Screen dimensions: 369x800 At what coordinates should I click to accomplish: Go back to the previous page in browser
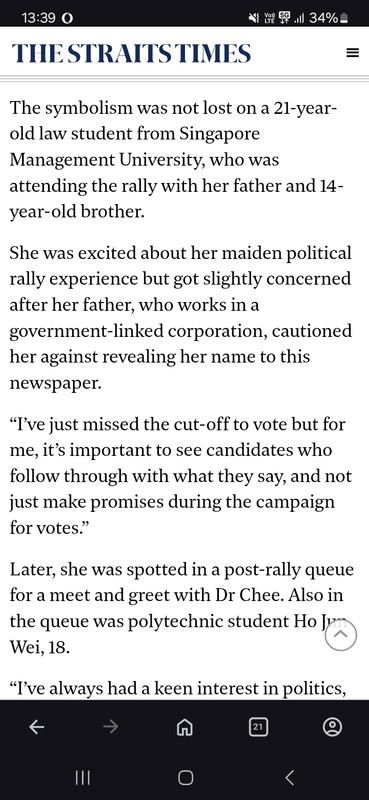coord(37,727)
